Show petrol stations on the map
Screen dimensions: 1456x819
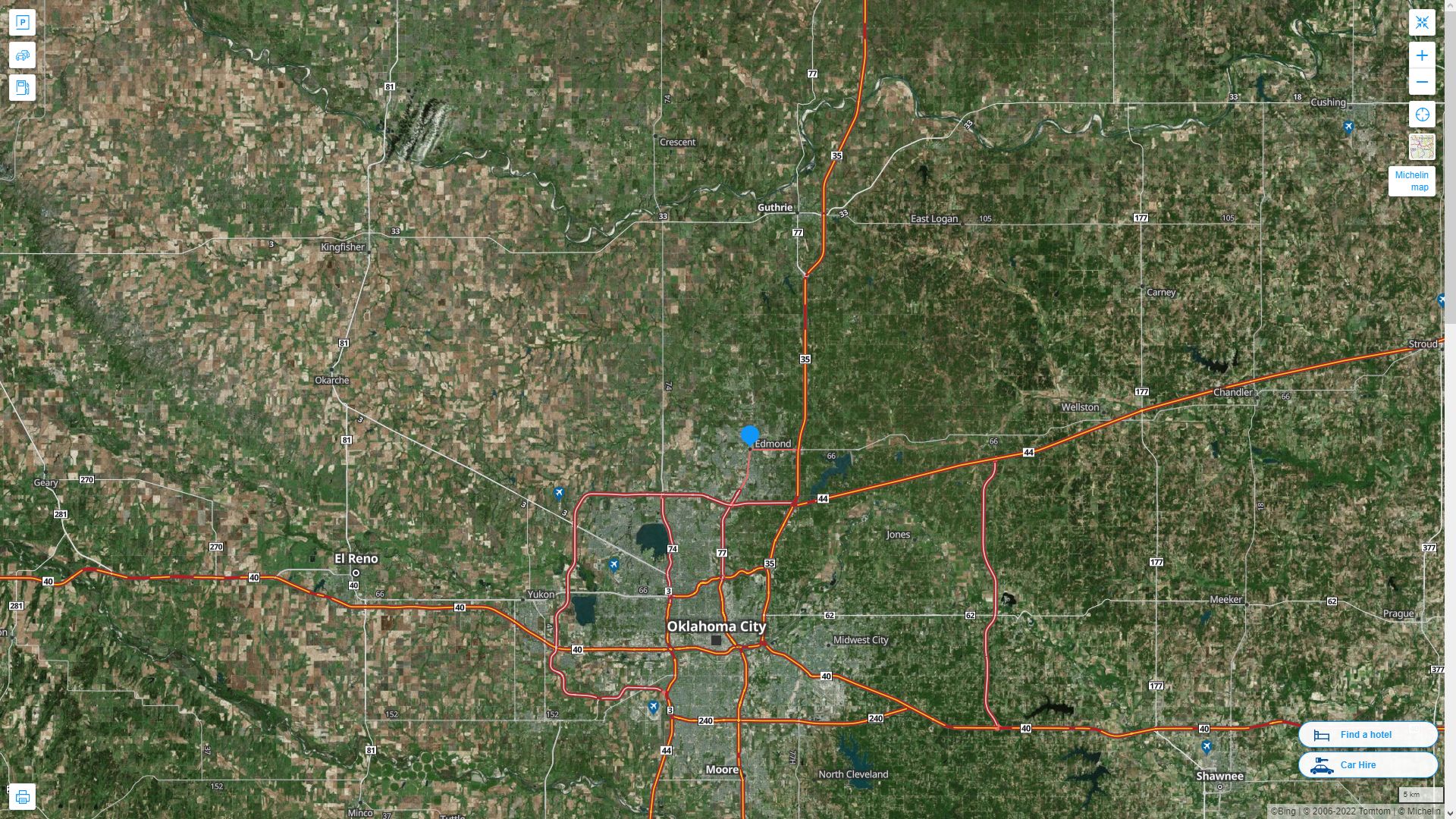coord(22,88)
